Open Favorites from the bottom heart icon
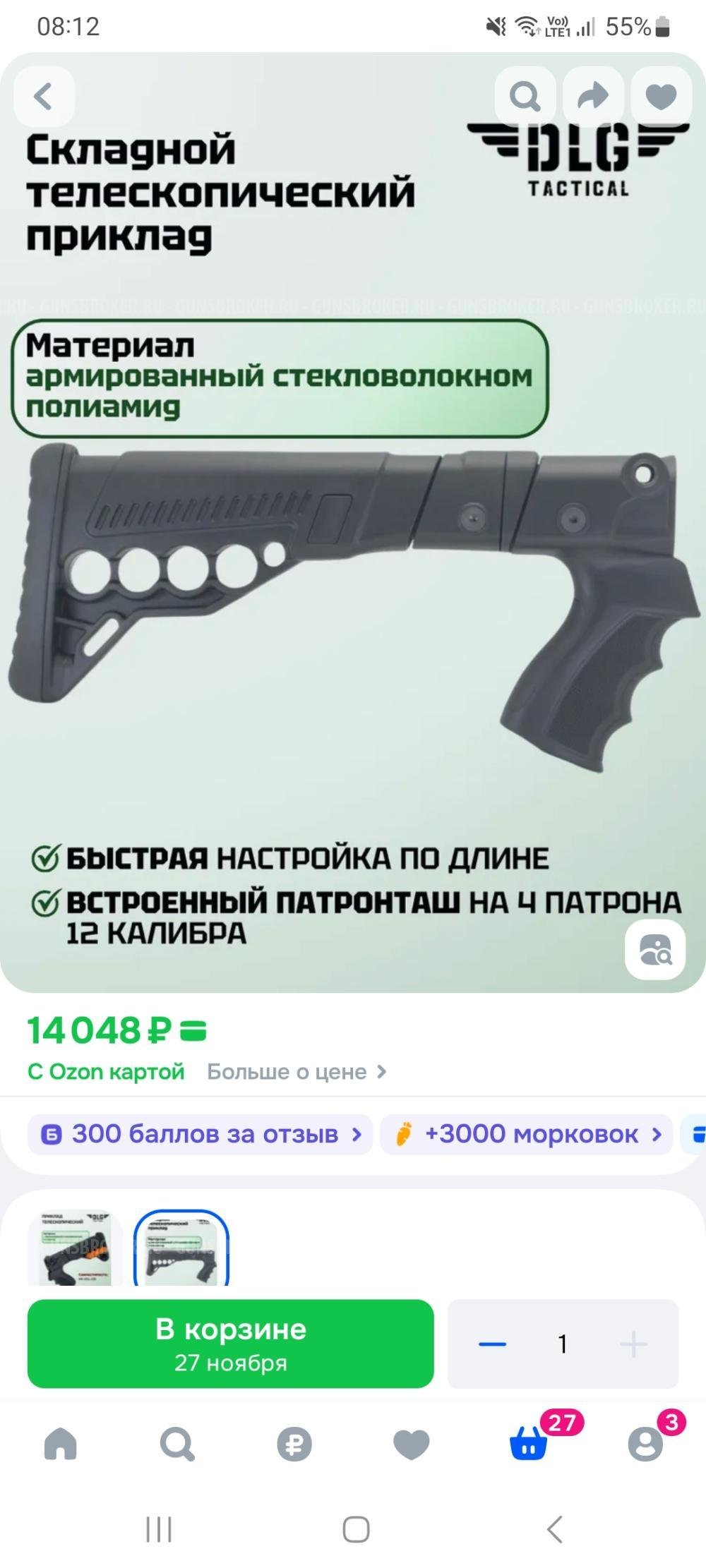 click(412, 1444)
